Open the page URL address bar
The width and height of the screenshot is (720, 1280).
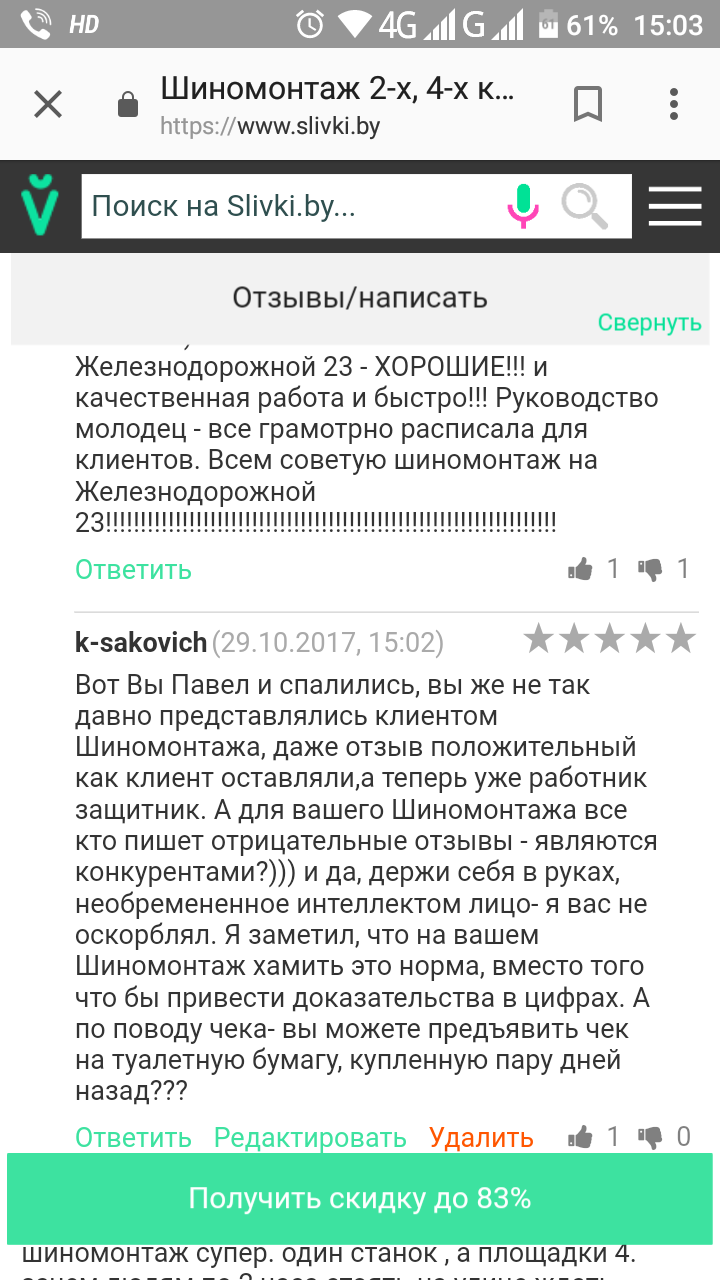[x=340, y=105]
